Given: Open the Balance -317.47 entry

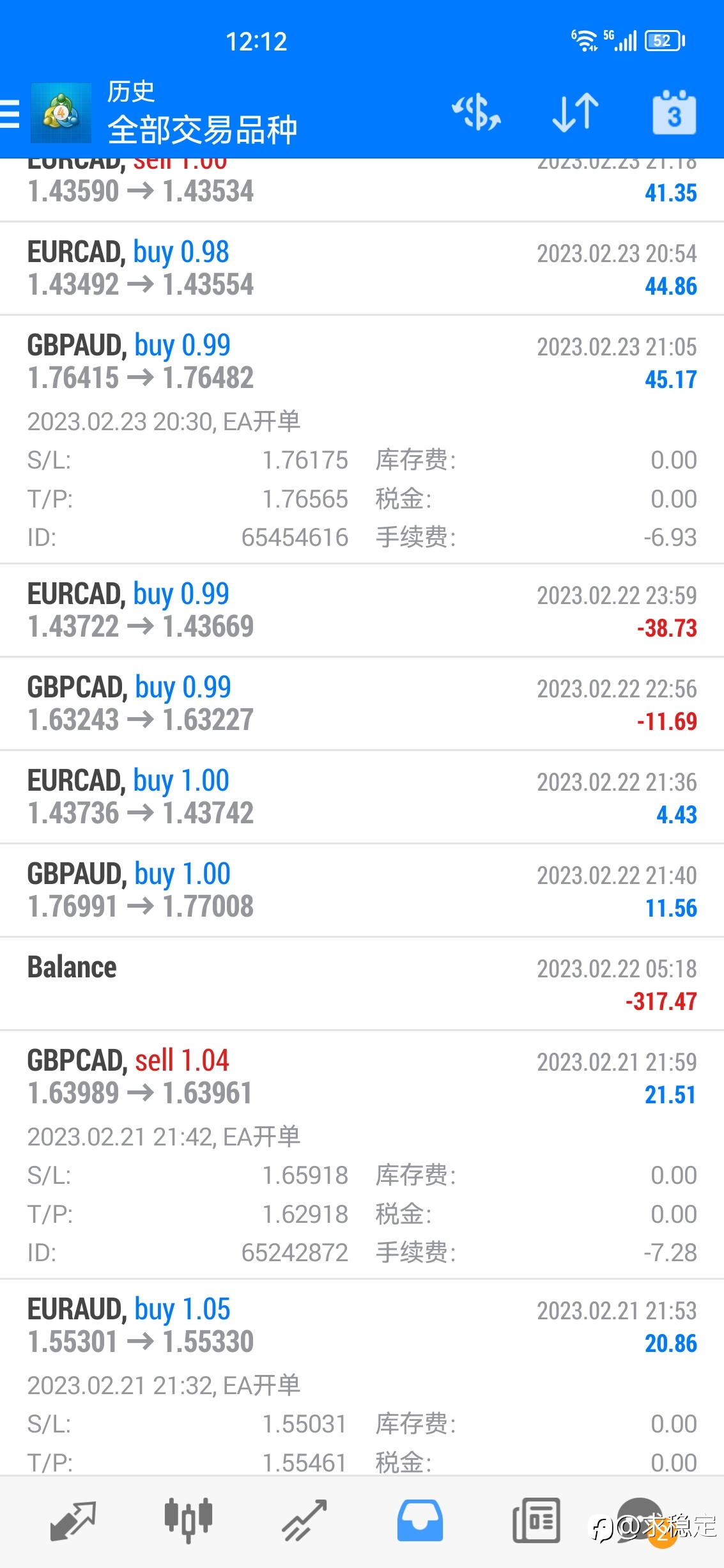Looking at the screenshot, I should click(362, 984).
